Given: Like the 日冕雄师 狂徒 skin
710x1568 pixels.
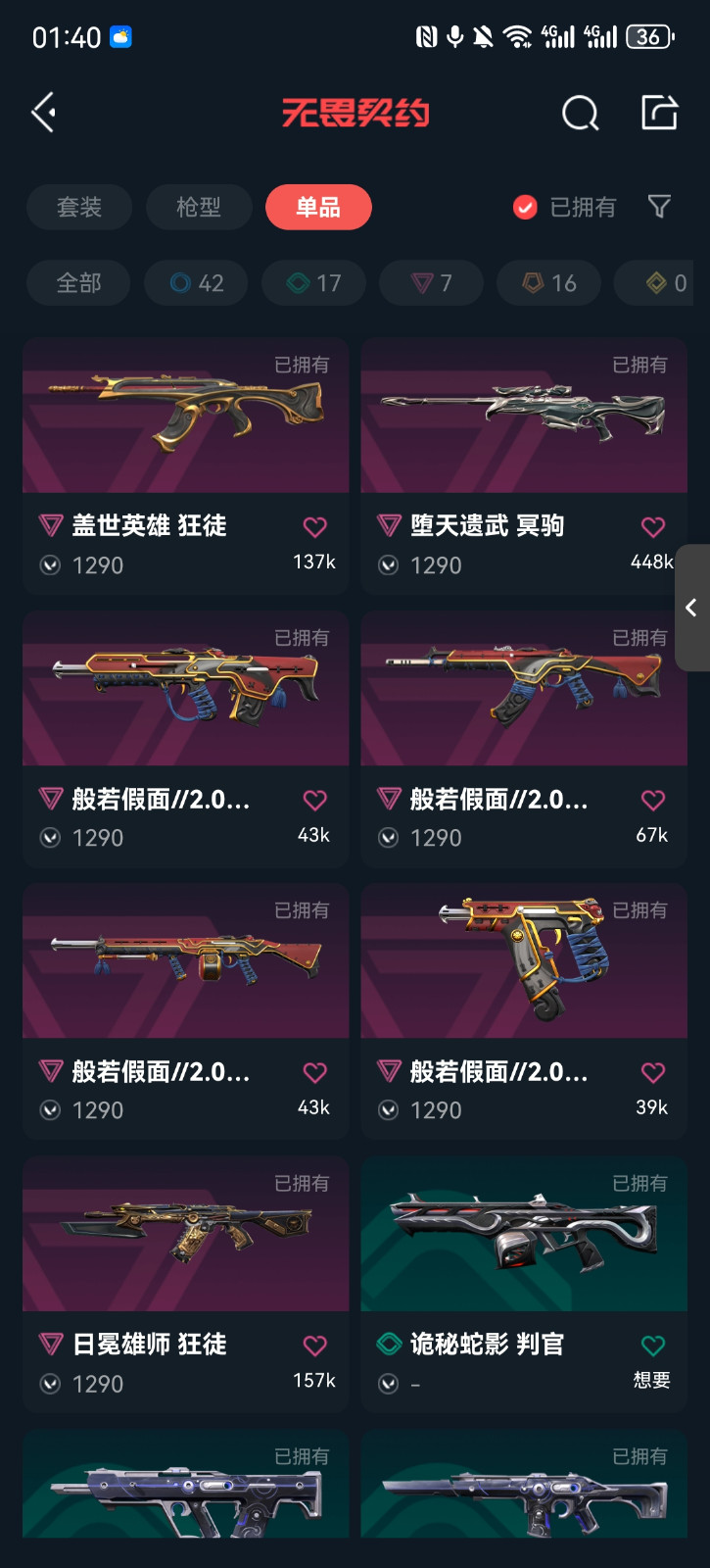Looking at the screenshot, I should [x=314, y=1346].
